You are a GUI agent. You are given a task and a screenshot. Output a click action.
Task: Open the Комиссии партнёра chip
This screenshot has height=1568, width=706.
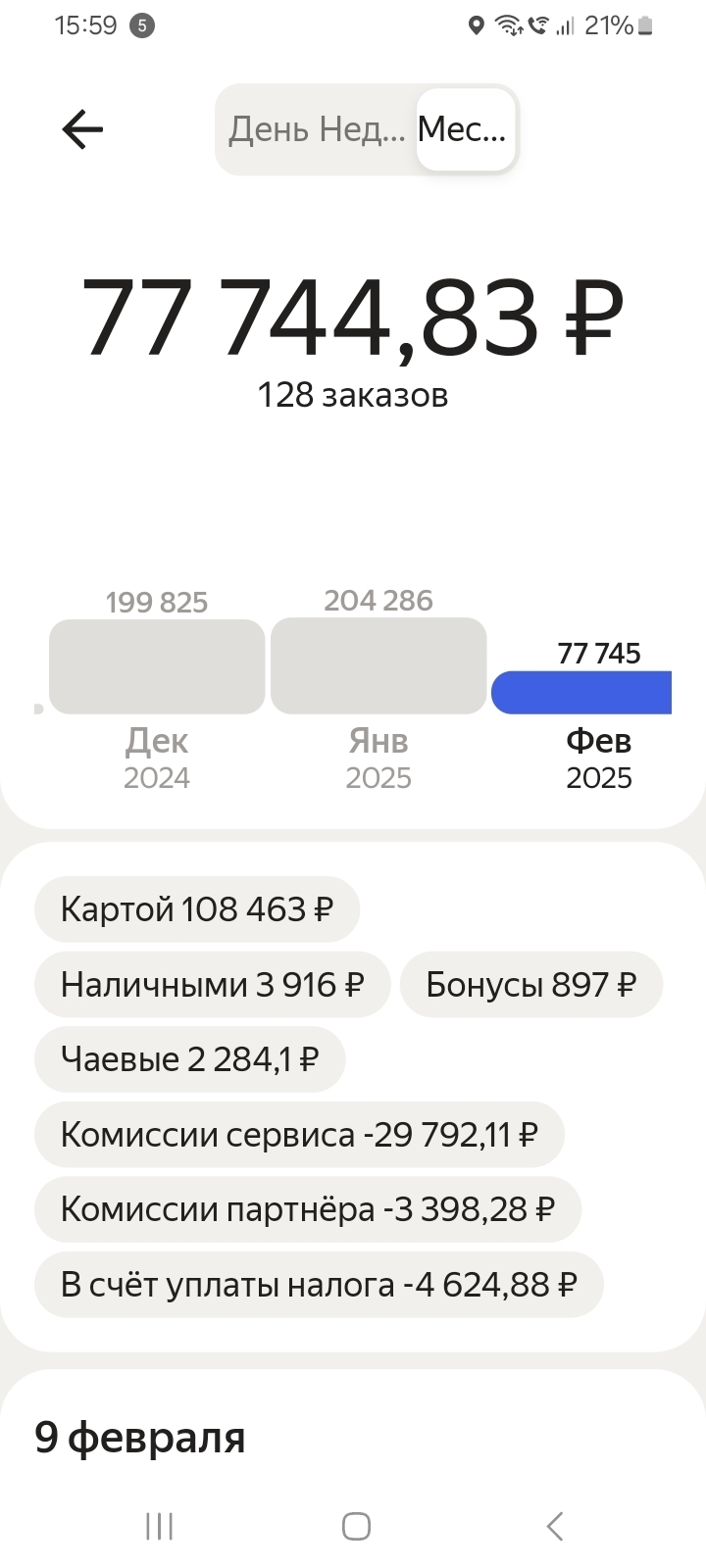308,1209
